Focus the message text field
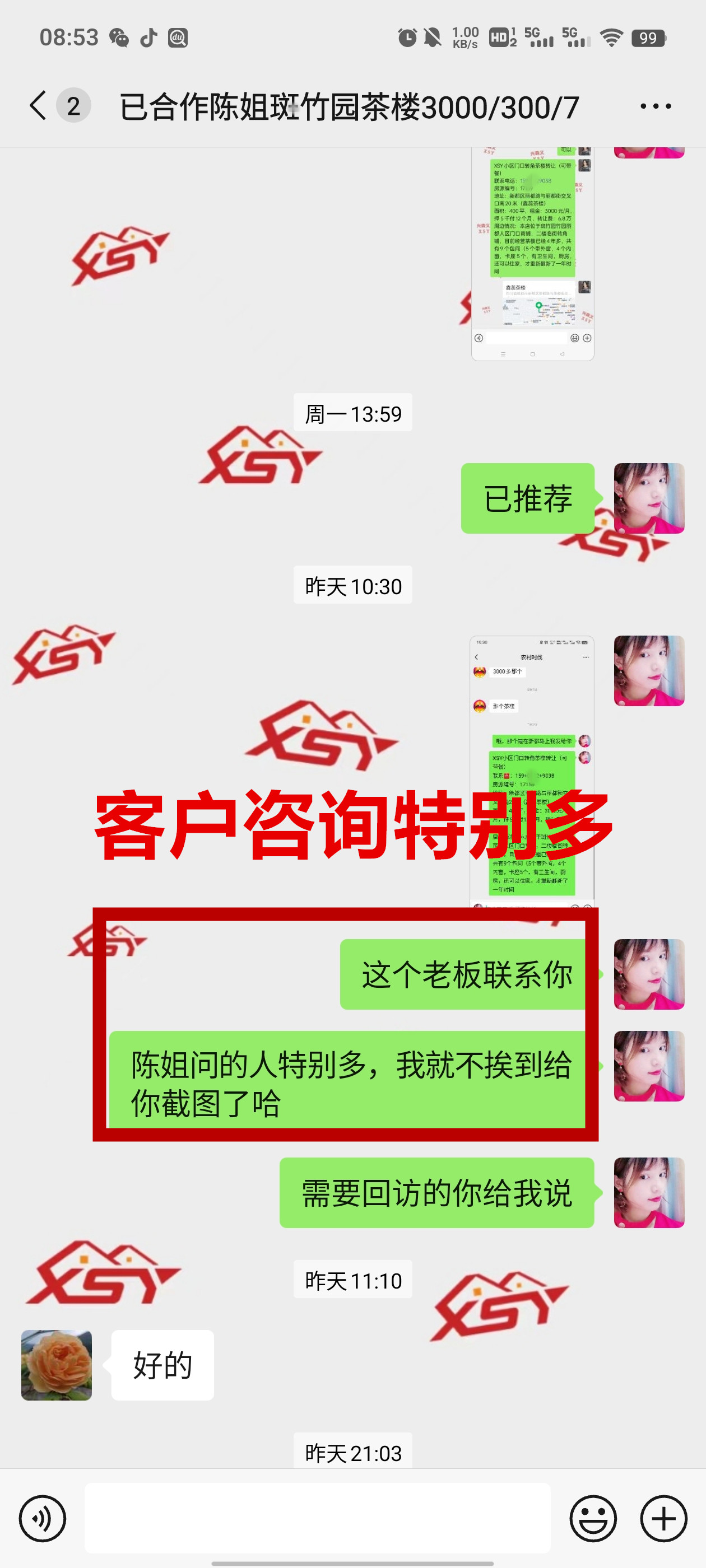706x1568 pixels. point(317,1518)
